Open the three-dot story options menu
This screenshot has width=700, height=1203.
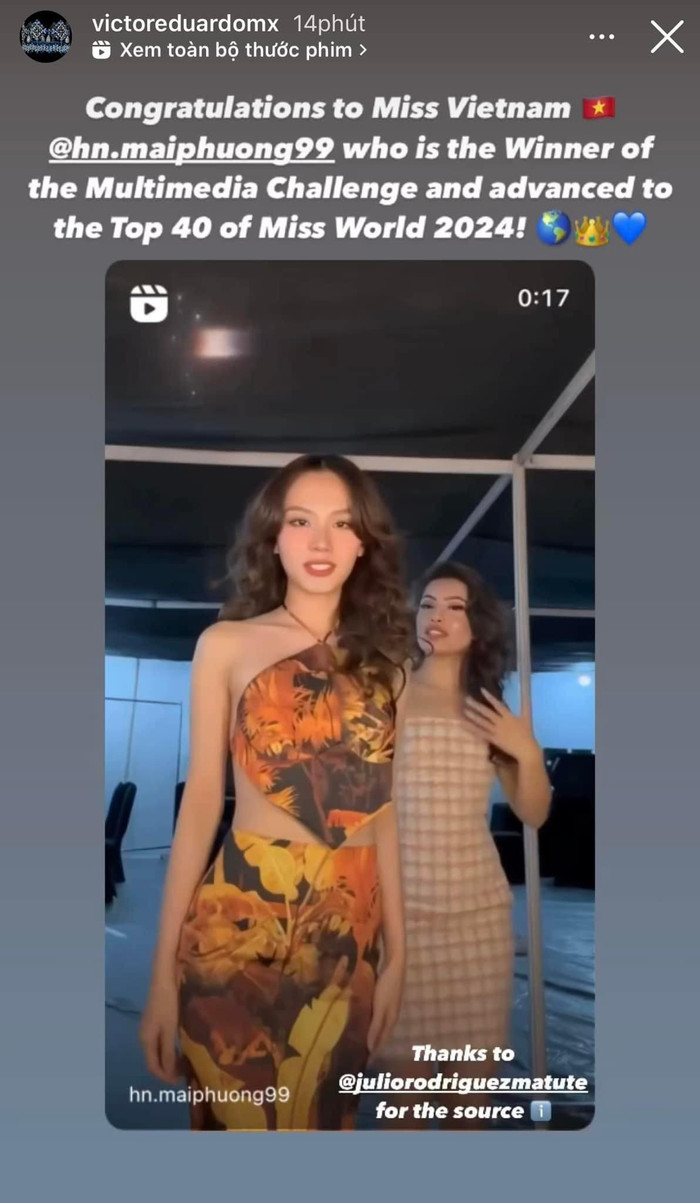[602, 37]
